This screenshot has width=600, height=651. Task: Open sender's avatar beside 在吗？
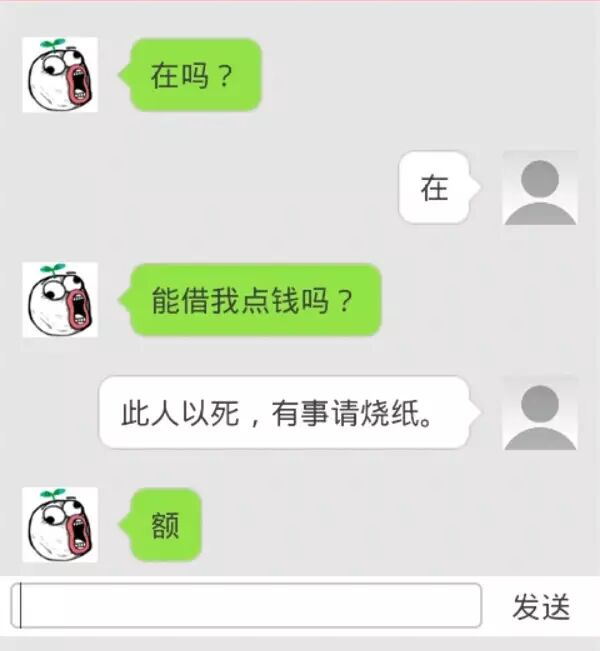click(x=60, y=75)
